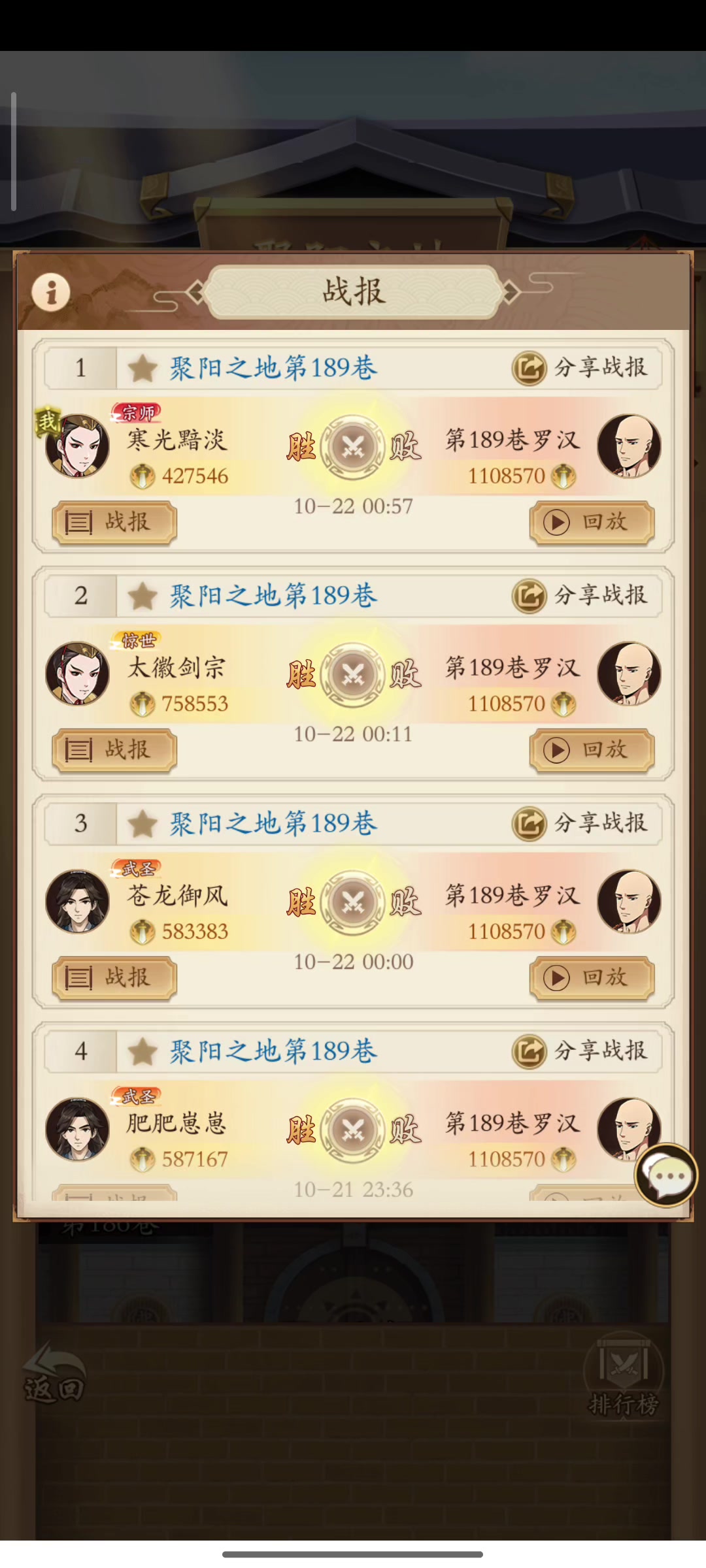Share battle report of entry 1

(580, 368)
